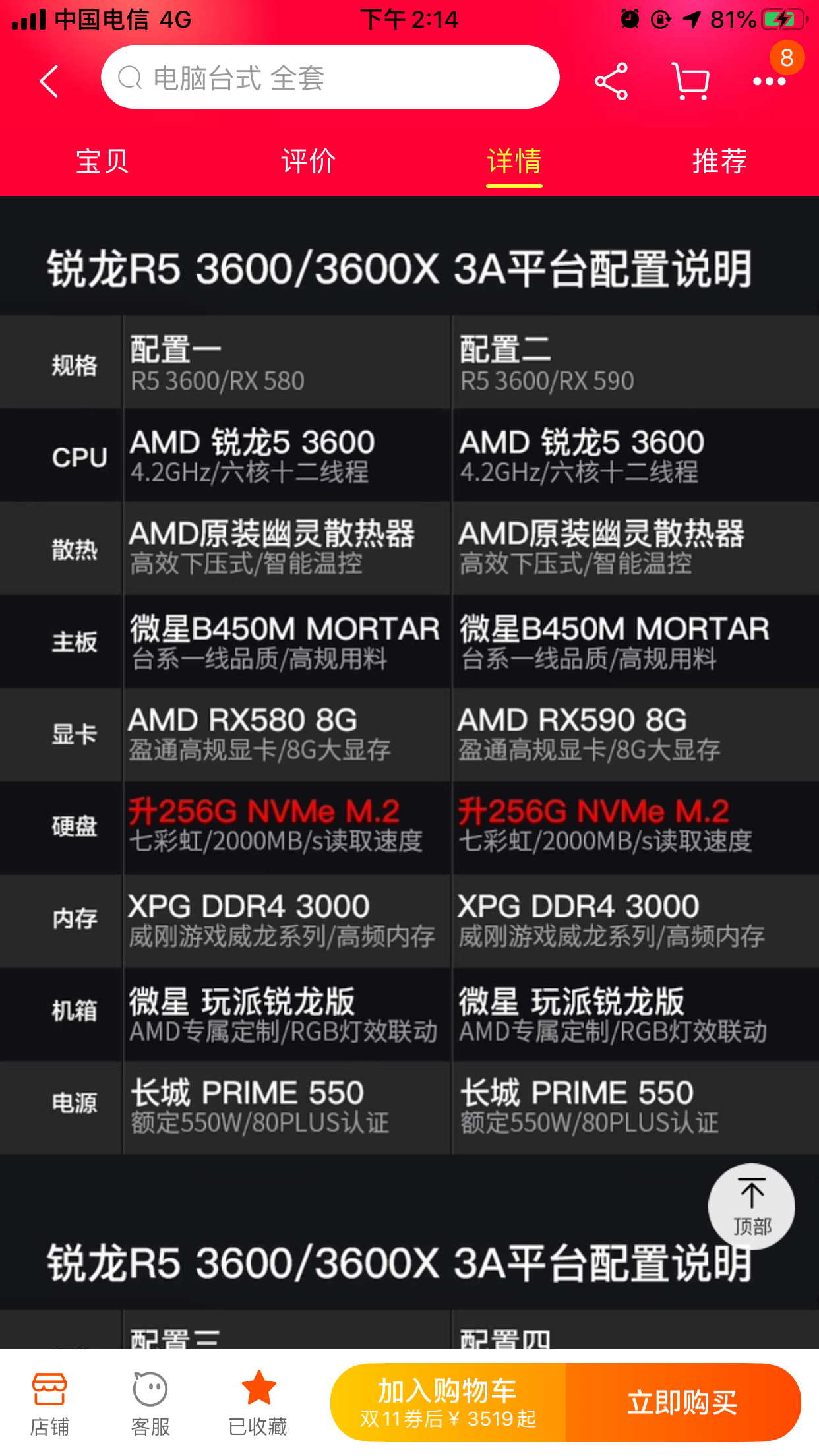Switch to the 评价 tab

[308, 162]
